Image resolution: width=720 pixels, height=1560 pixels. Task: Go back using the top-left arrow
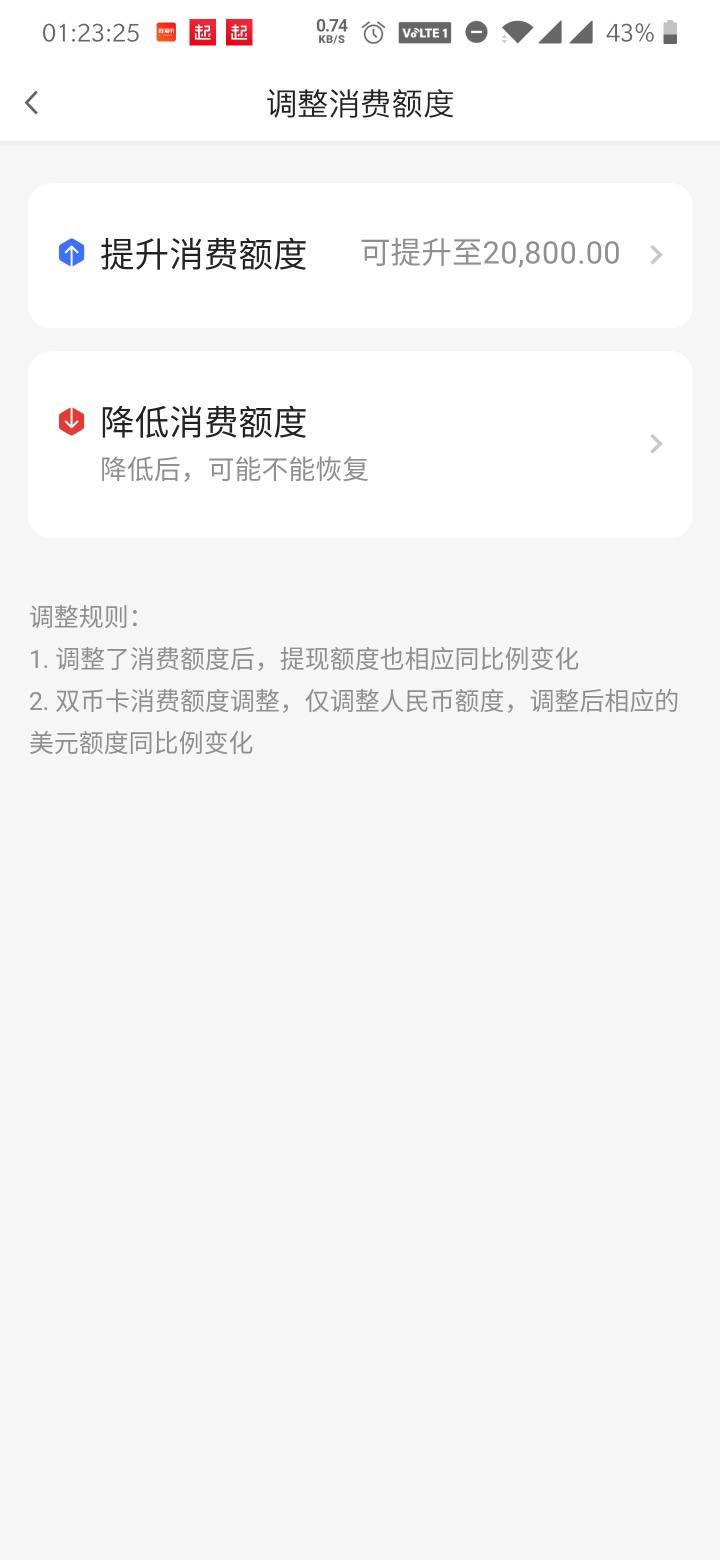32,103
